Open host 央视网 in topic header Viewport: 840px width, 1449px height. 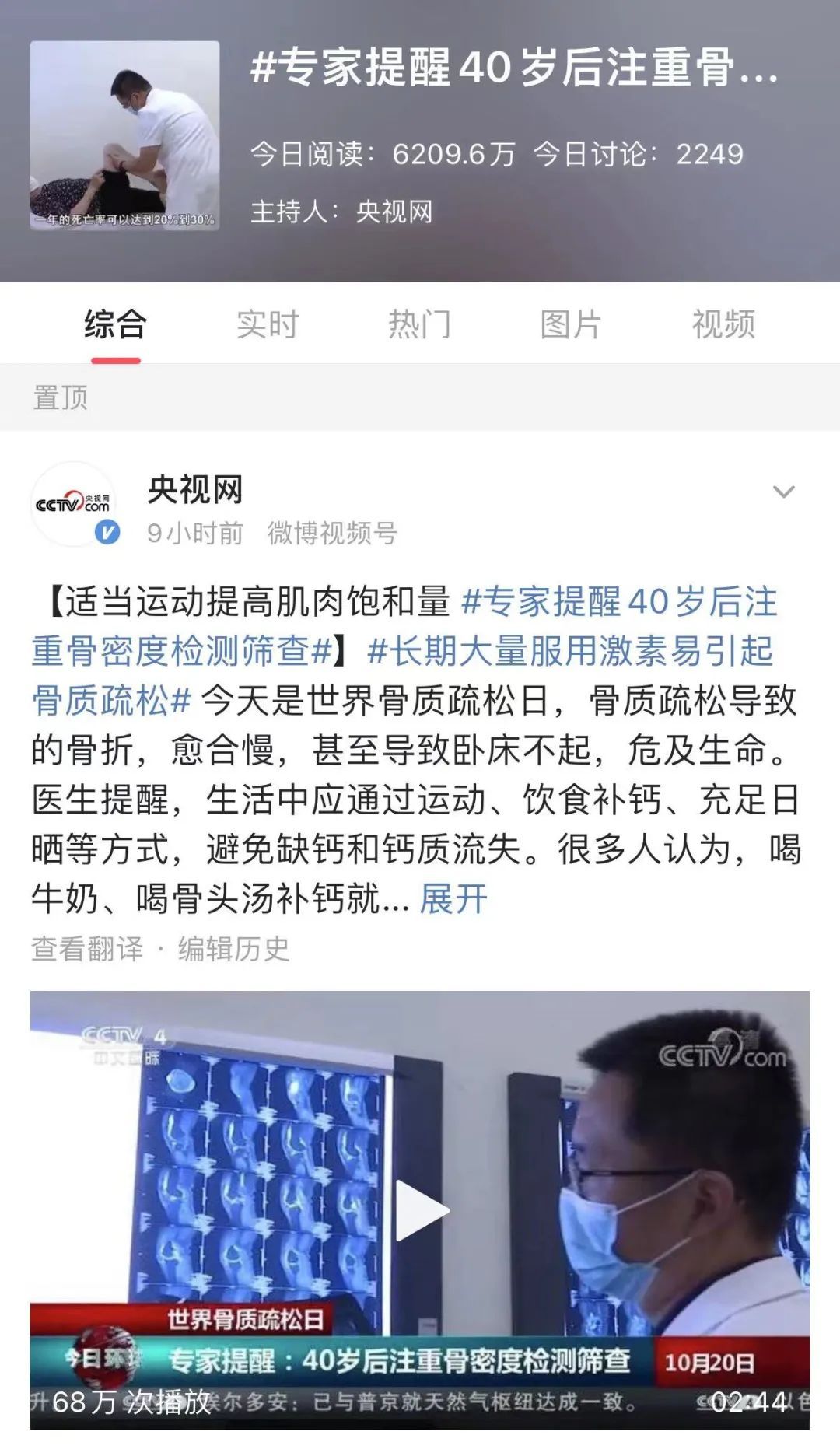tap(394, 212)
